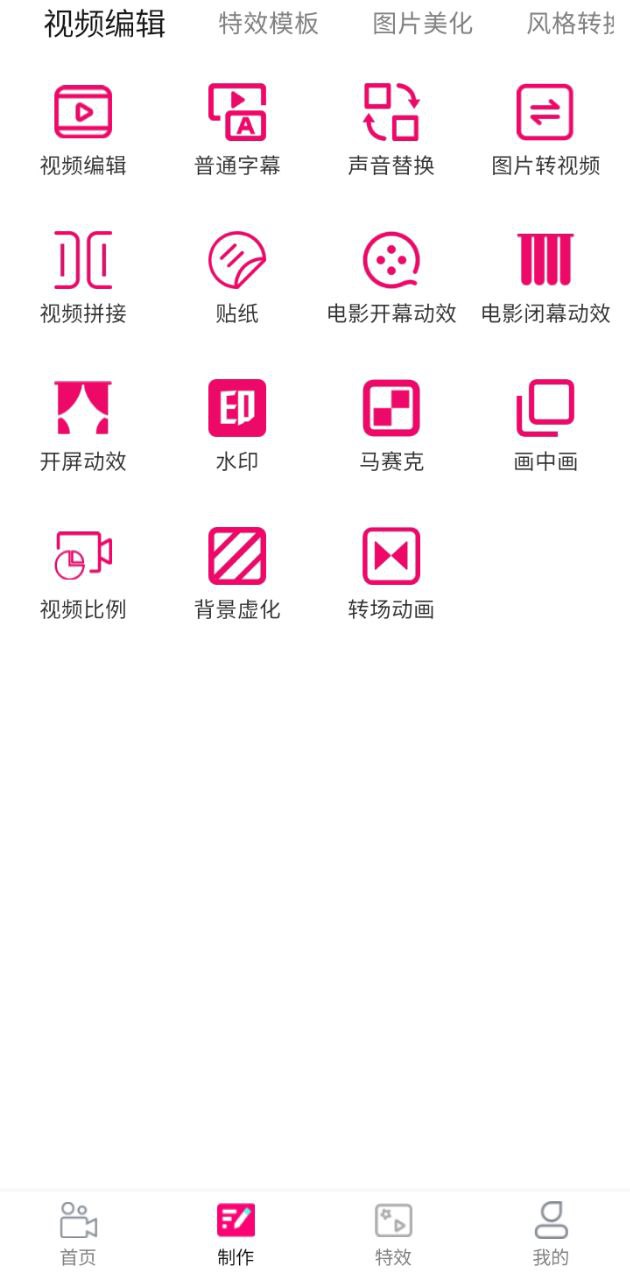
Task: Open 视频比例 aspect ratio tool
Action: tap(83, 574)
